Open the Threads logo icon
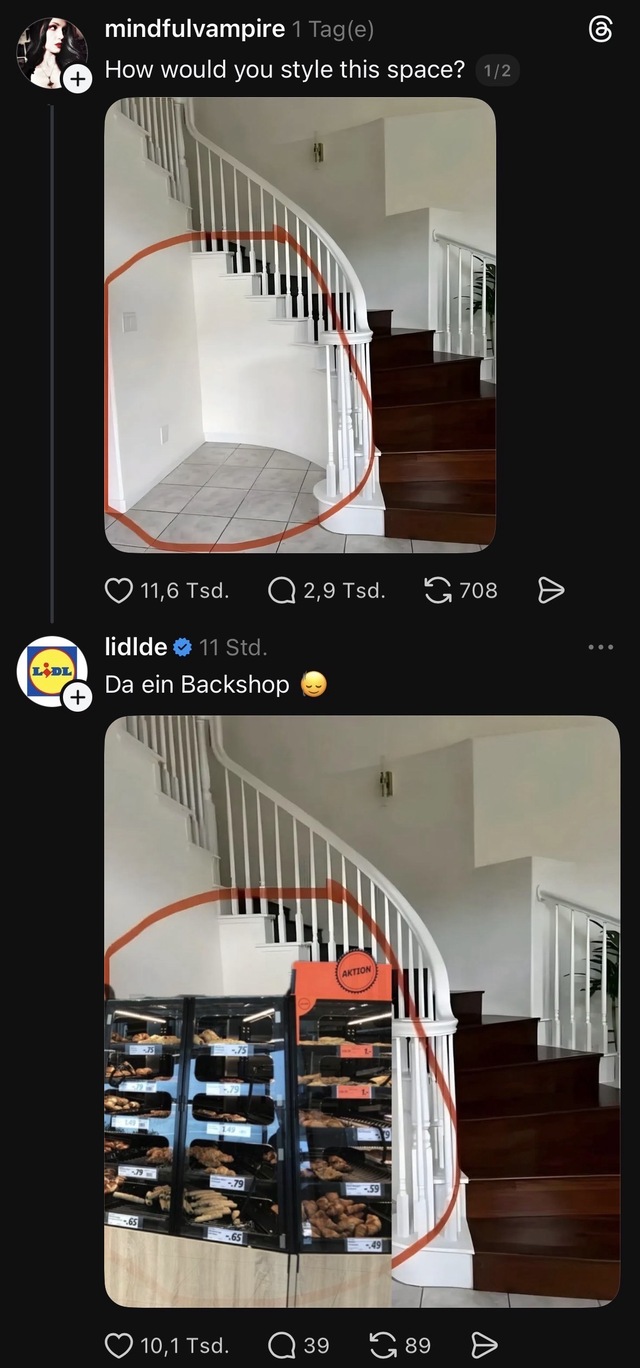This screenshot has width=640, height=1368. tap(600, 31)
